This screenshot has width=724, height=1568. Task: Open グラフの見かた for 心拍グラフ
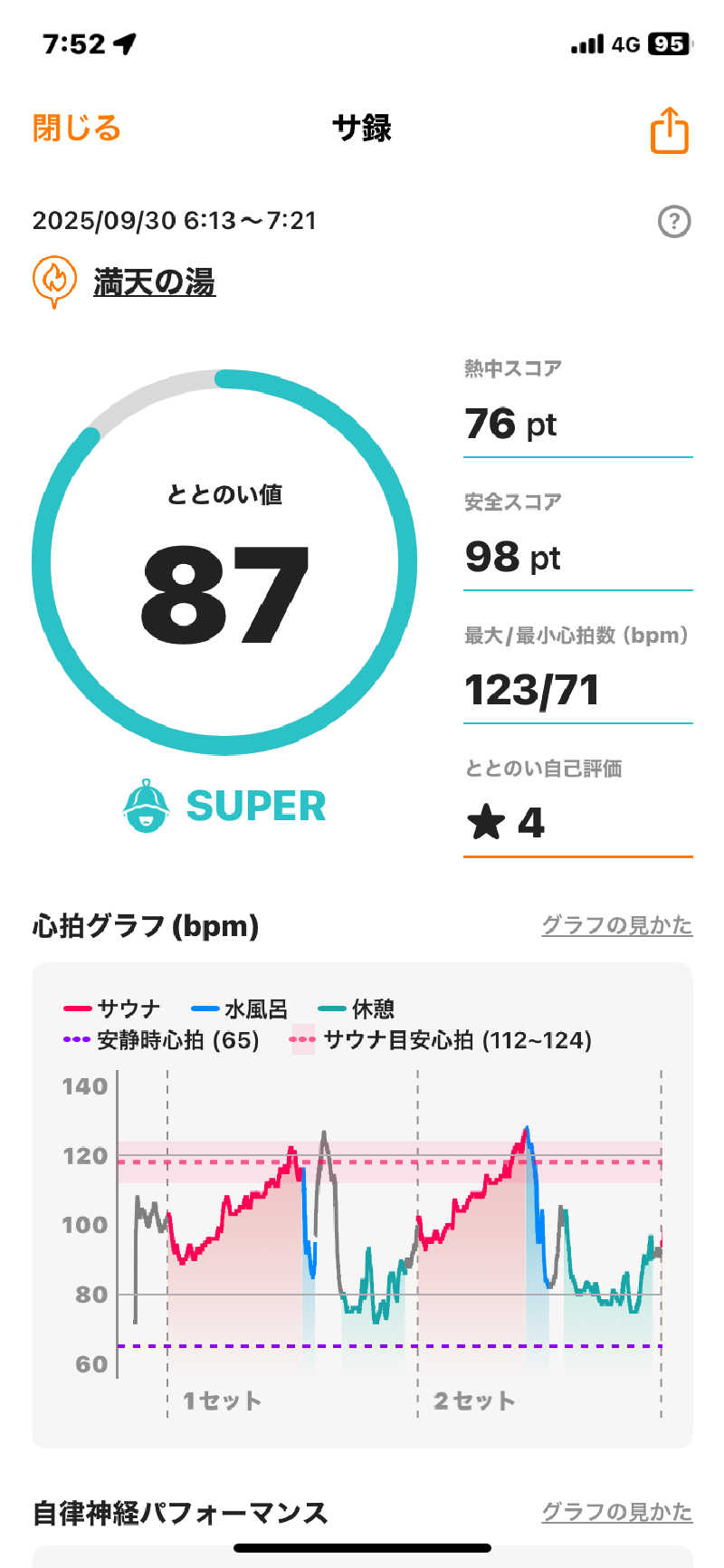[x=616, y=925]
